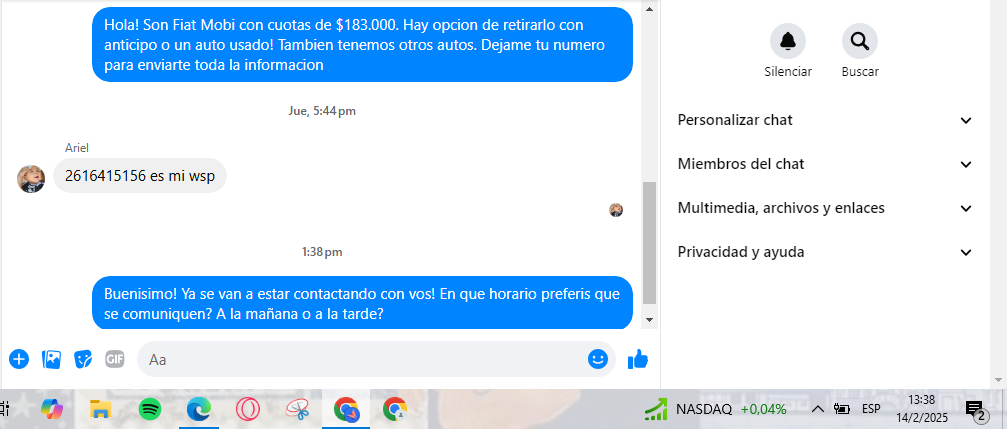
Task: Open the GIF picker
Action: (115, 359)
